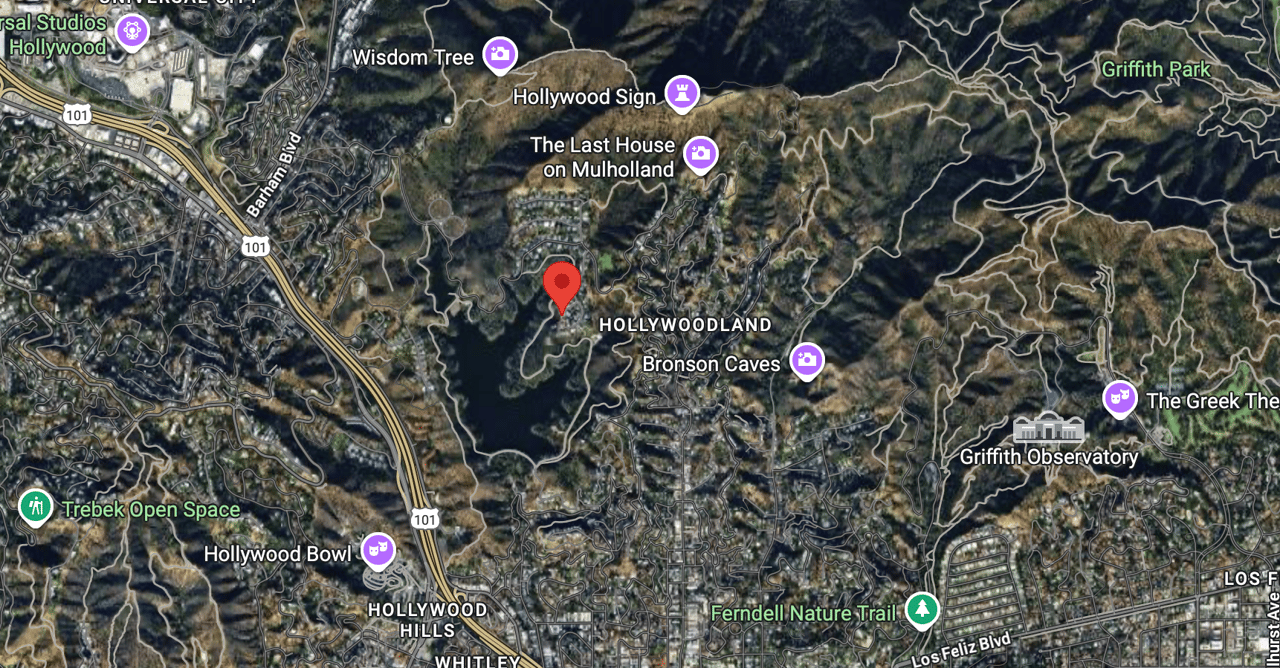Image resolution: width=1280 pixels, height=668 pixels.
Task: Open the Hollywood Bowl venue marker
Action: pos(377,549)
